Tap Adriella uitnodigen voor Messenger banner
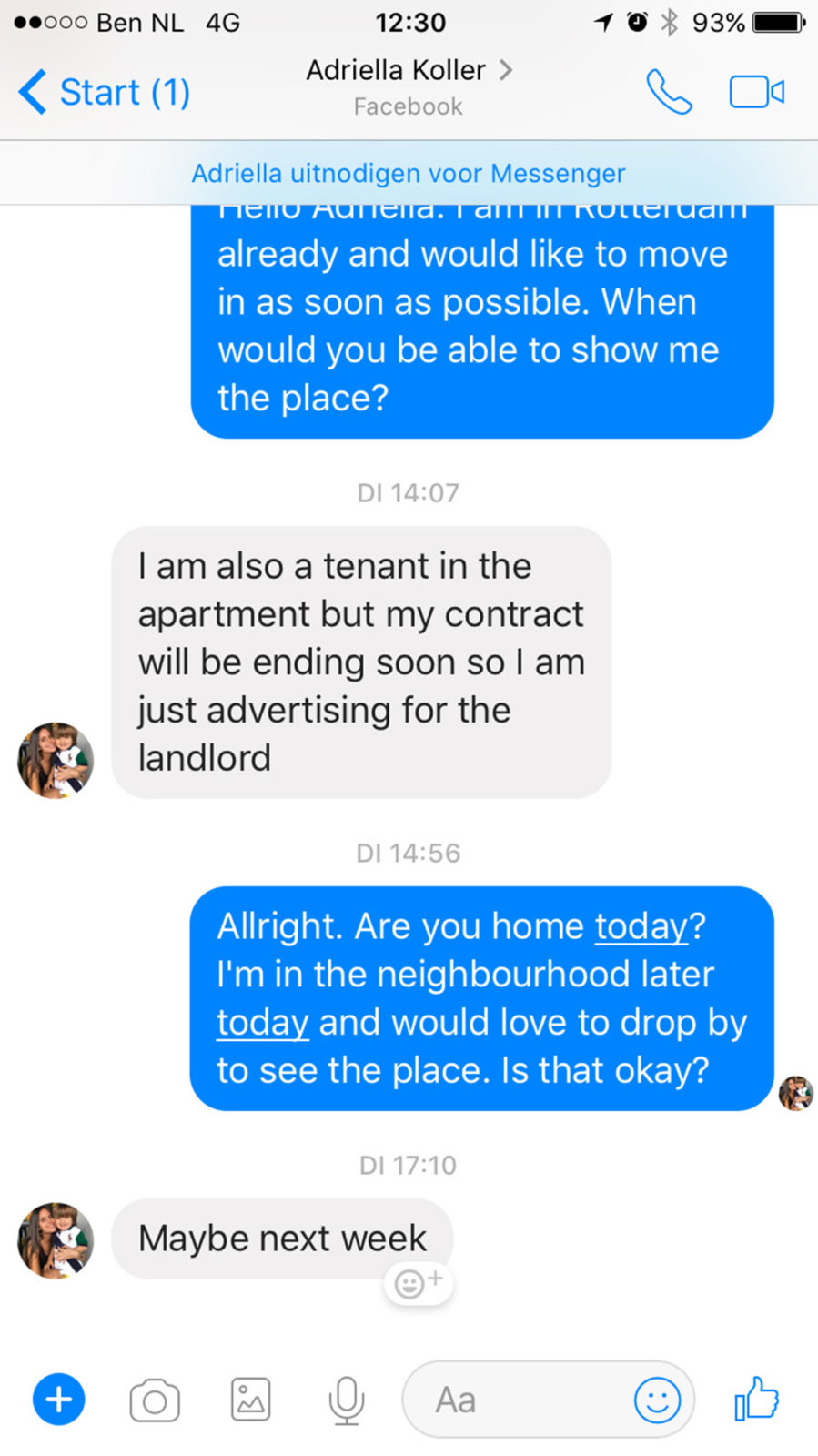 (409, 173)
